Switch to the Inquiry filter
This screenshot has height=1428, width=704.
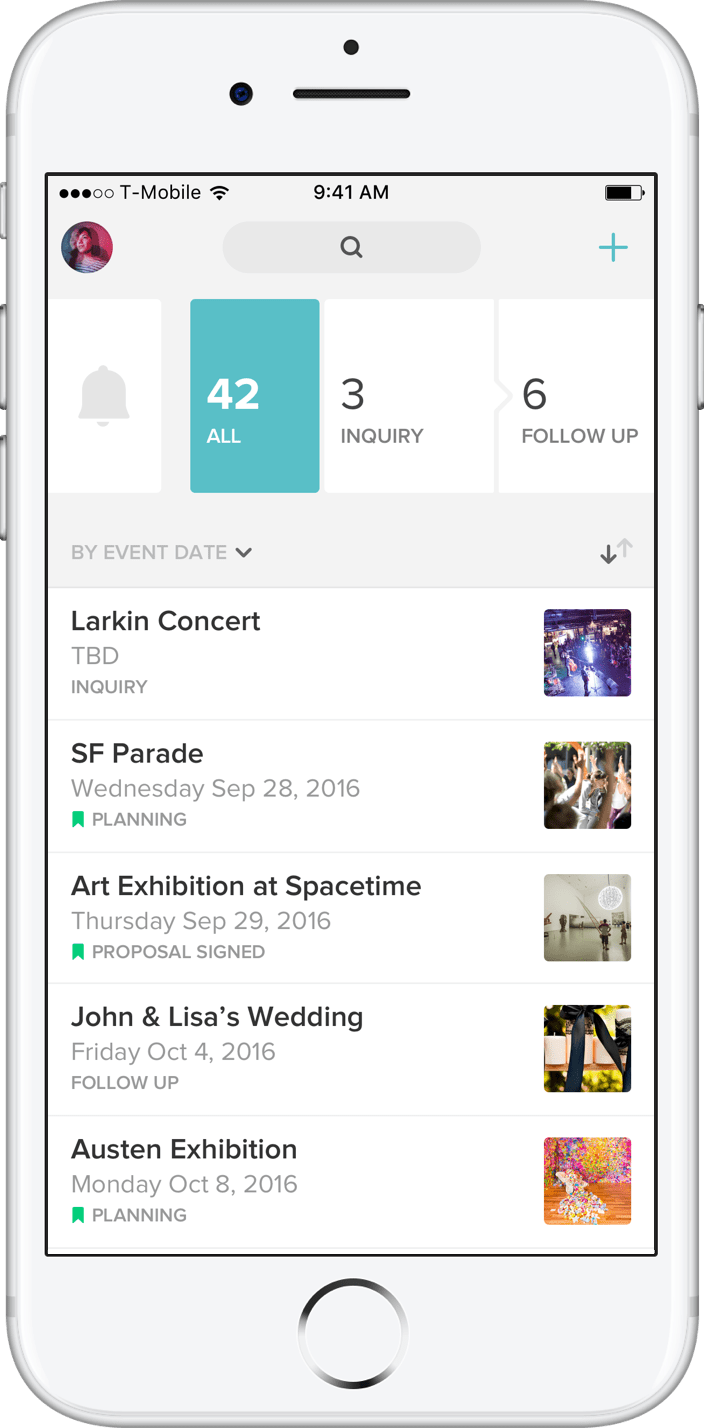pos(408,396)
